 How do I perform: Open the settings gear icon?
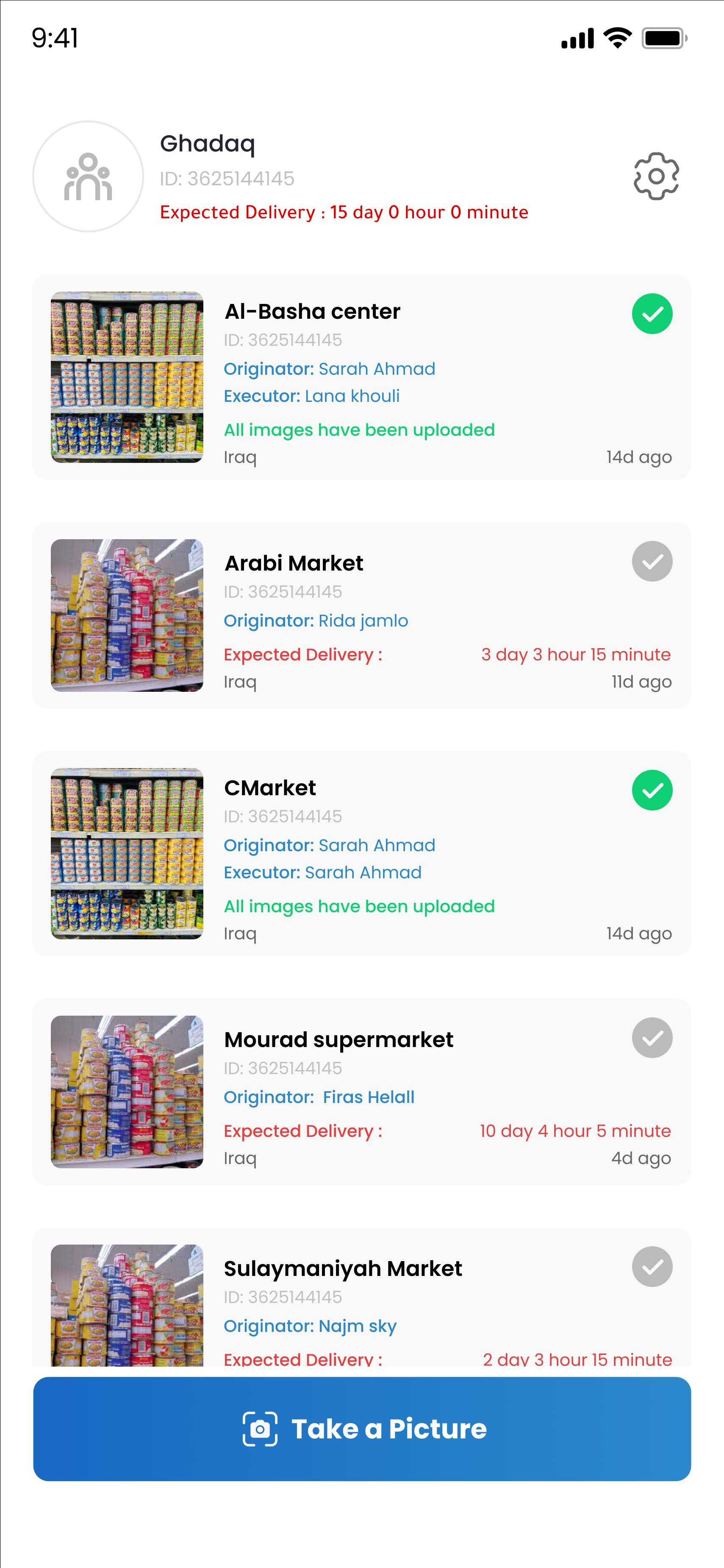point(656,176)
